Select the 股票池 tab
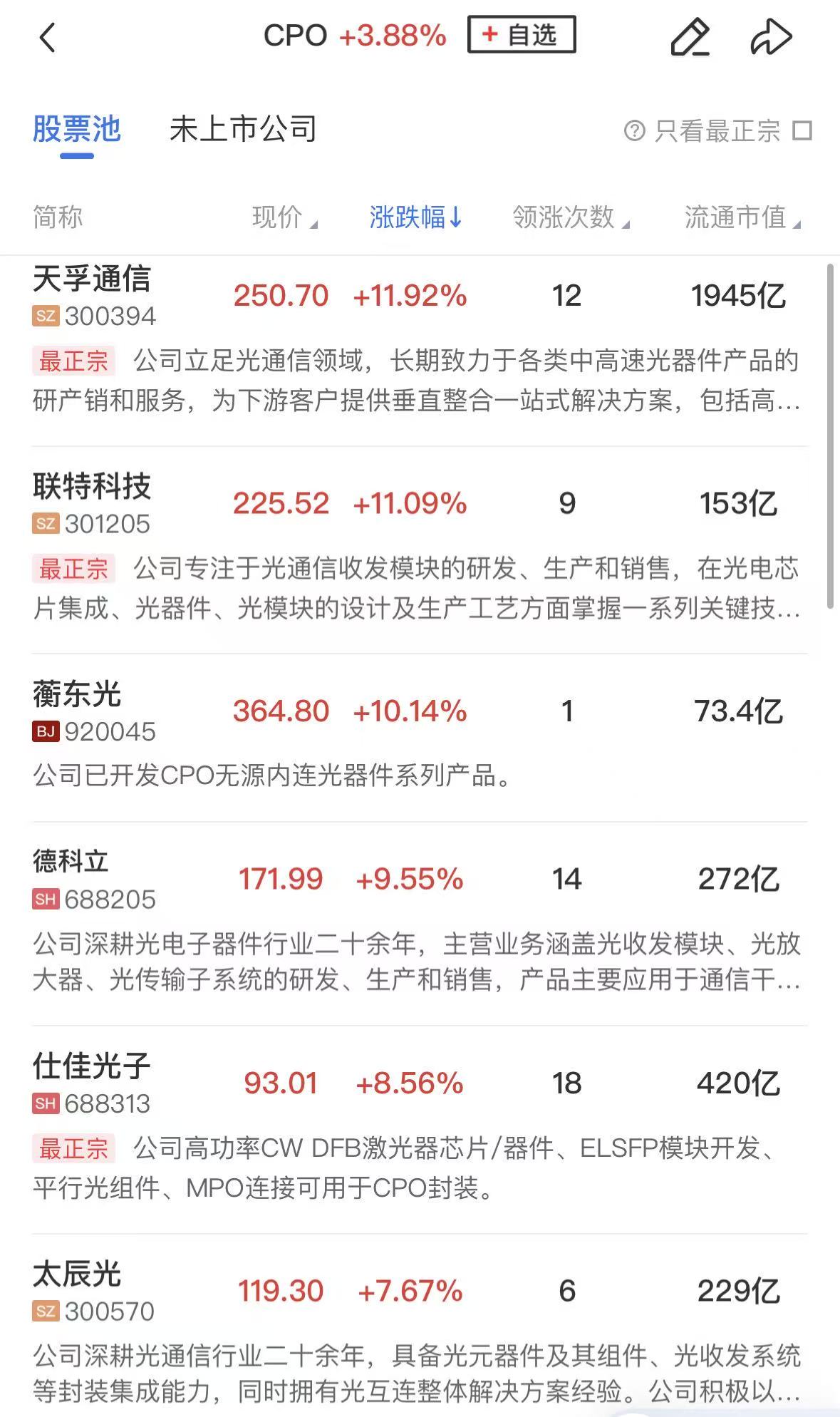The width and height of the screenshot is (840, 1417). click(77, 130)
